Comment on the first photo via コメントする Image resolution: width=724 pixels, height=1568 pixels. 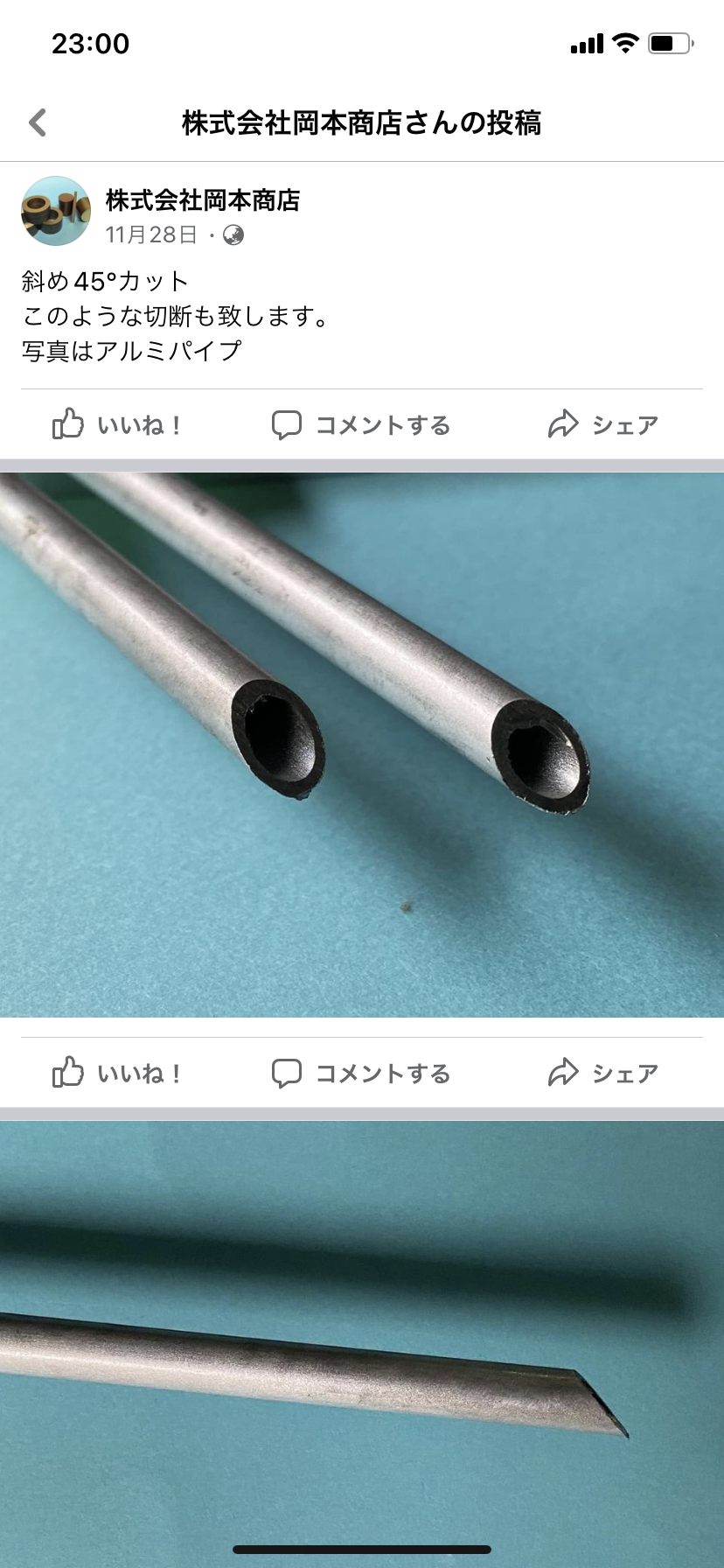[361, 1073]
